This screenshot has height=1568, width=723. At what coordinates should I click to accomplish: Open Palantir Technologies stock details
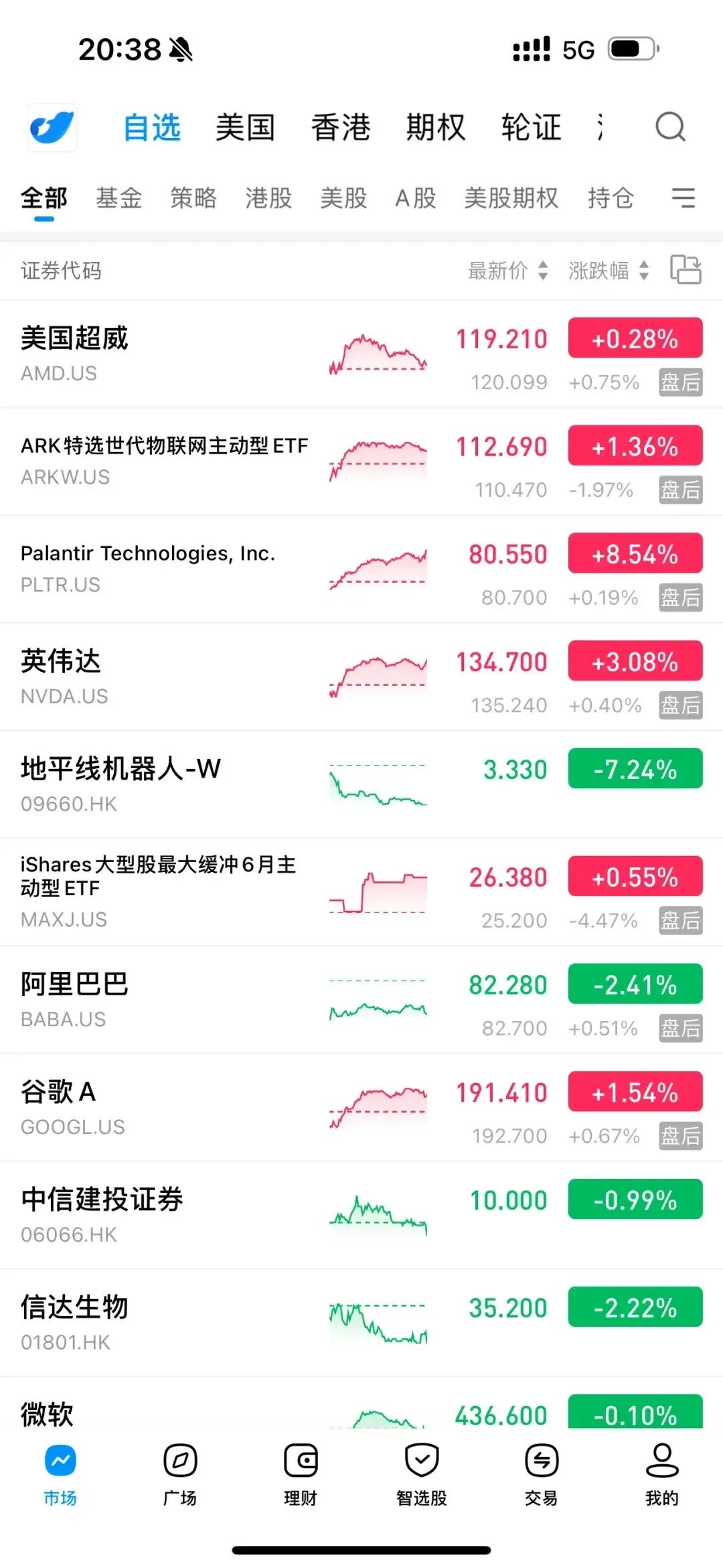[167, 568]
